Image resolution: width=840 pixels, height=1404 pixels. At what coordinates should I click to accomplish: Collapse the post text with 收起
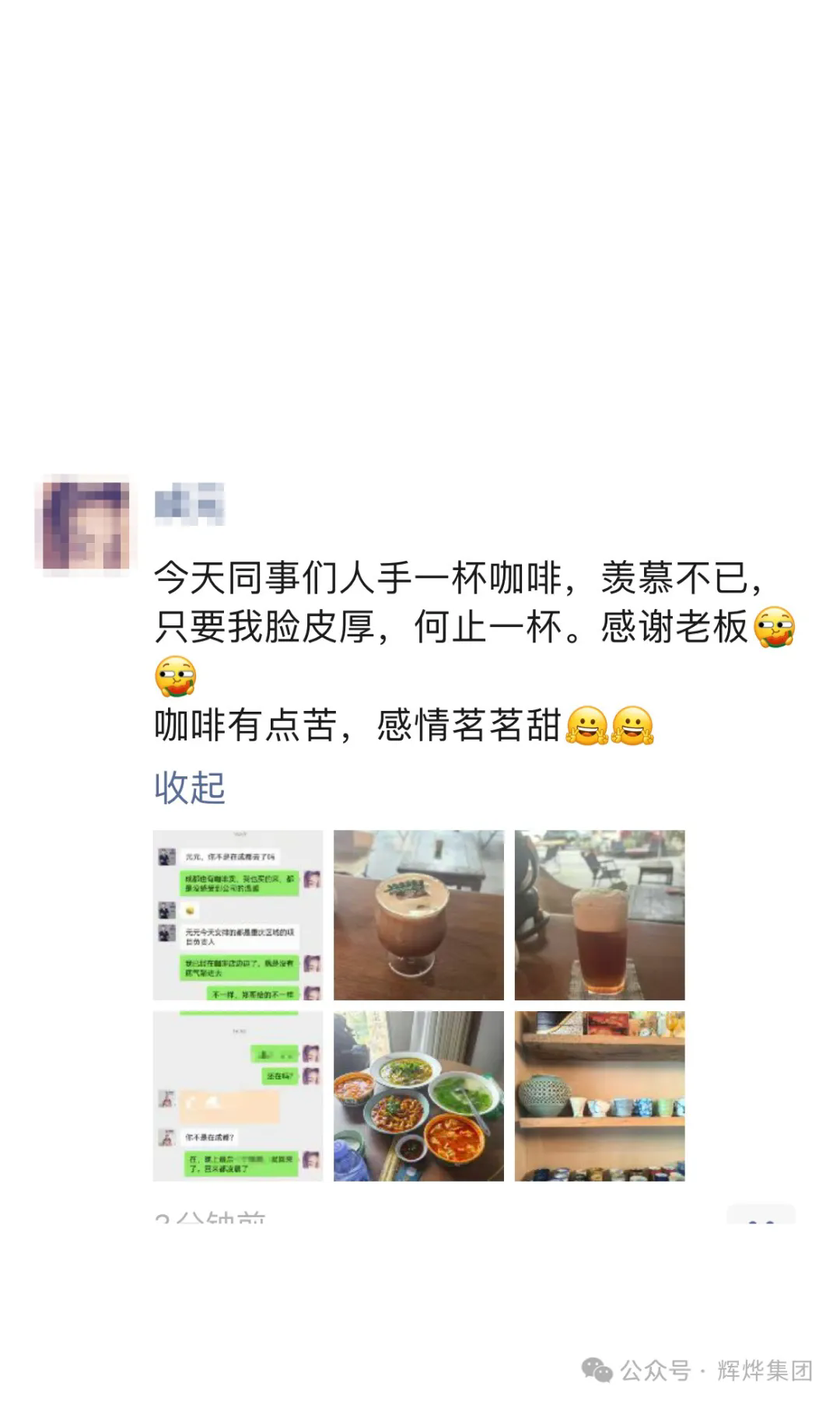[x=190, y=788]
